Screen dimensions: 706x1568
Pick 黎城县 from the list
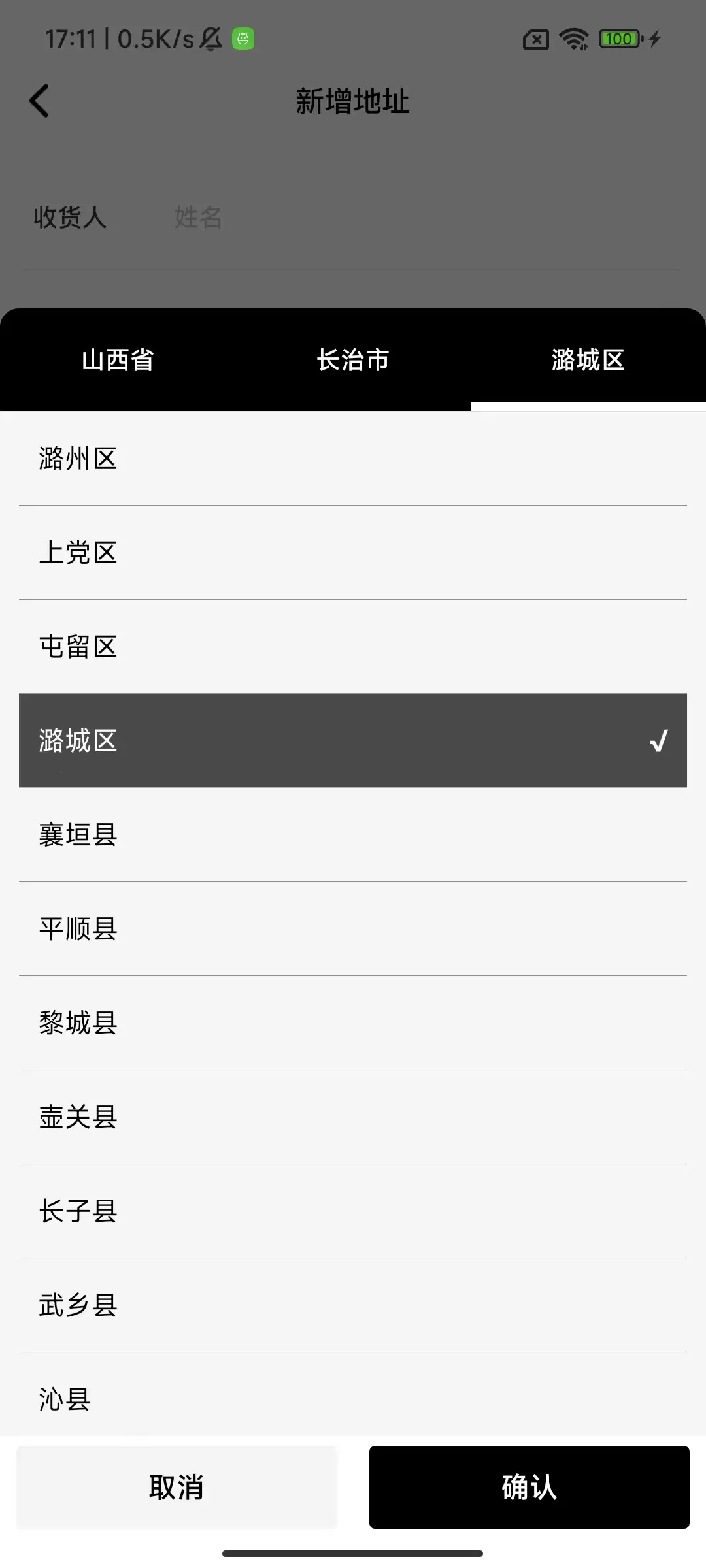coord(353,1023)
